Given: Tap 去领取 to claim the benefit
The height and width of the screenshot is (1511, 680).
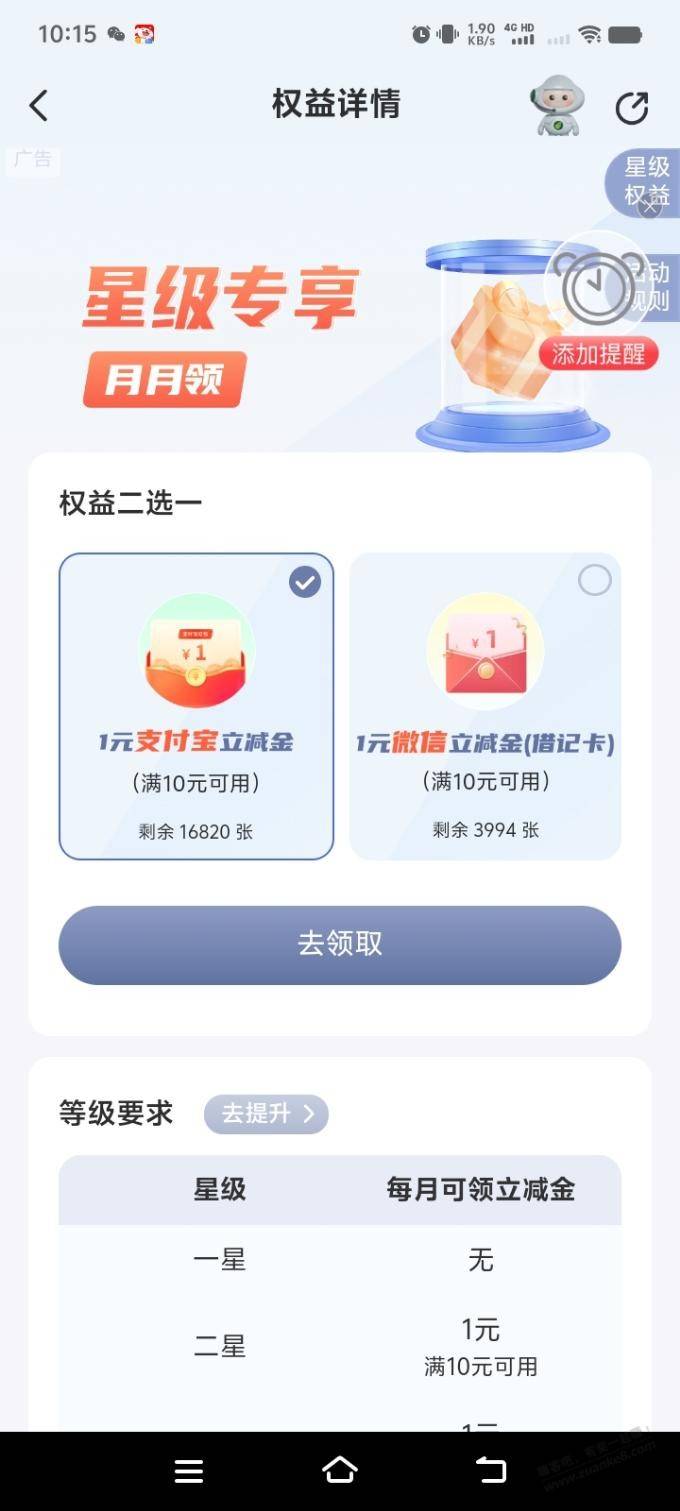Looking at the screenshot, I should [x=340, y=945].
